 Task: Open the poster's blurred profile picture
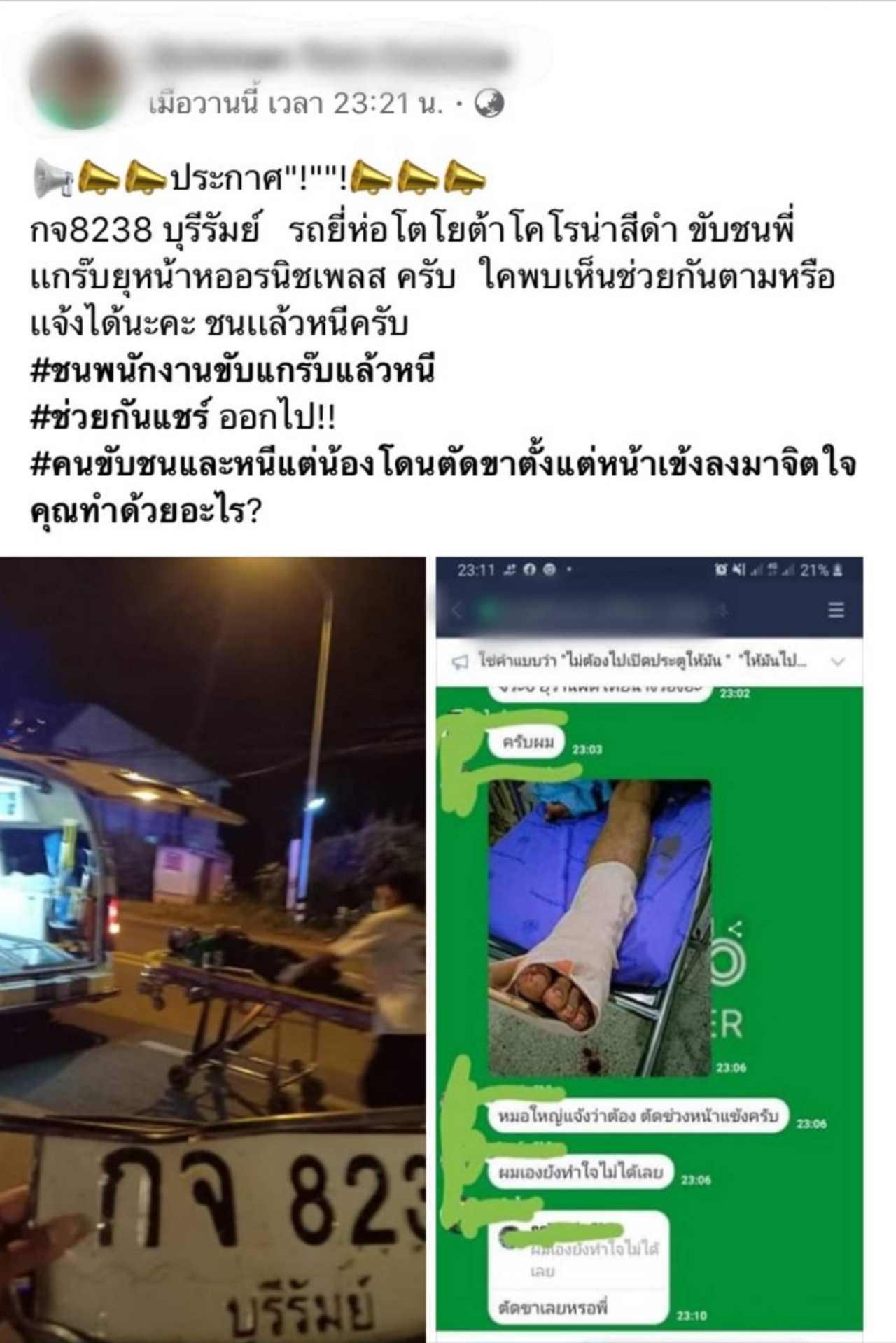tap(76, 78)
